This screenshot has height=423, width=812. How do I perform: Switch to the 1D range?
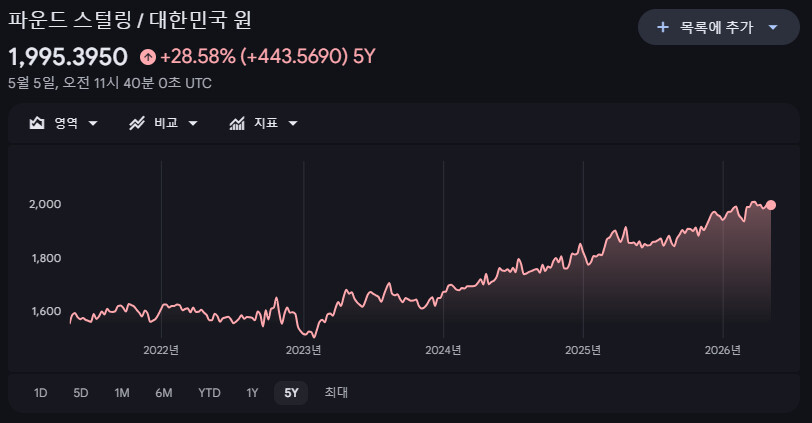tap(40, 393)
